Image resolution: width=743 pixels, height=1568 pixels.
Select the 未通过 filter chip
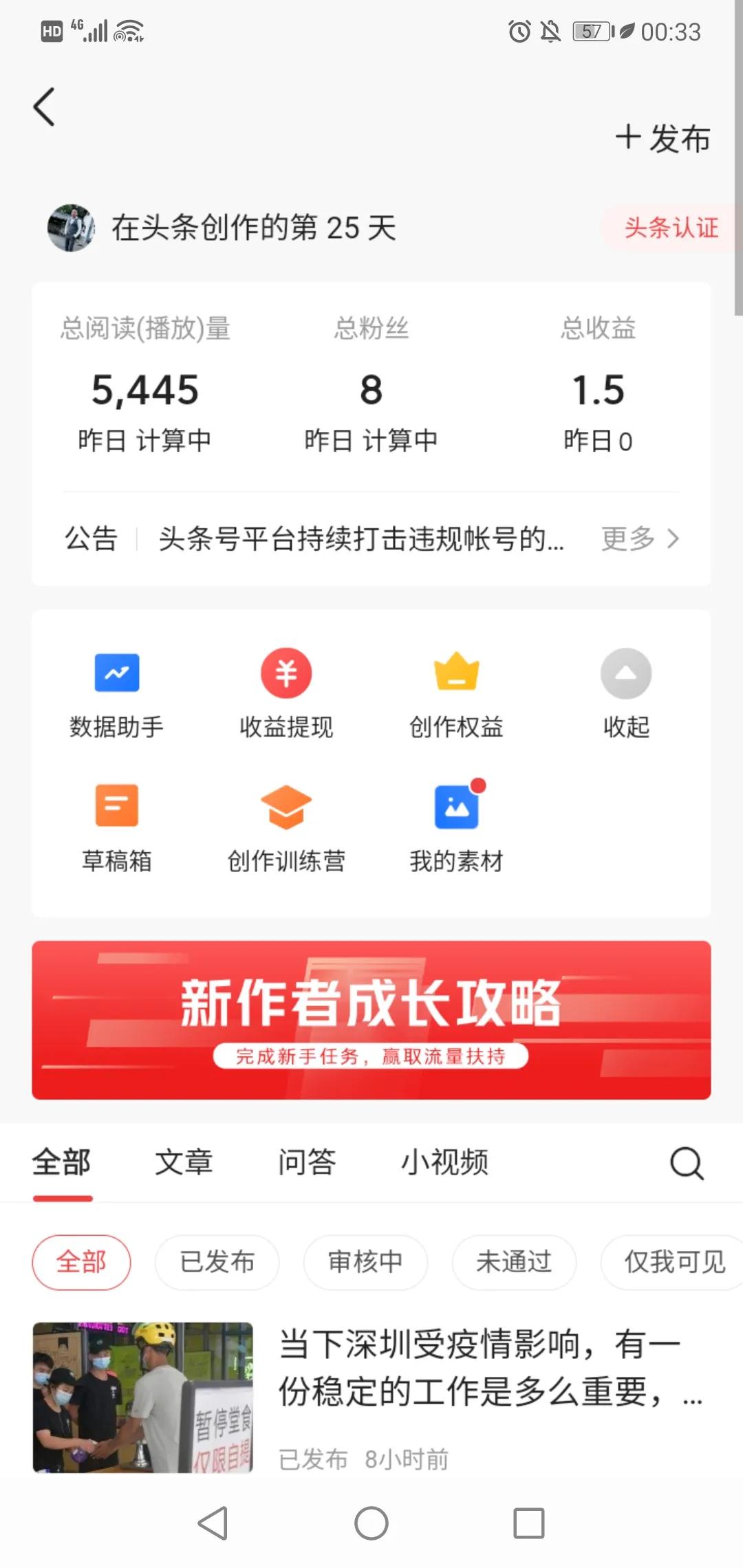[x=513, y=1262]
